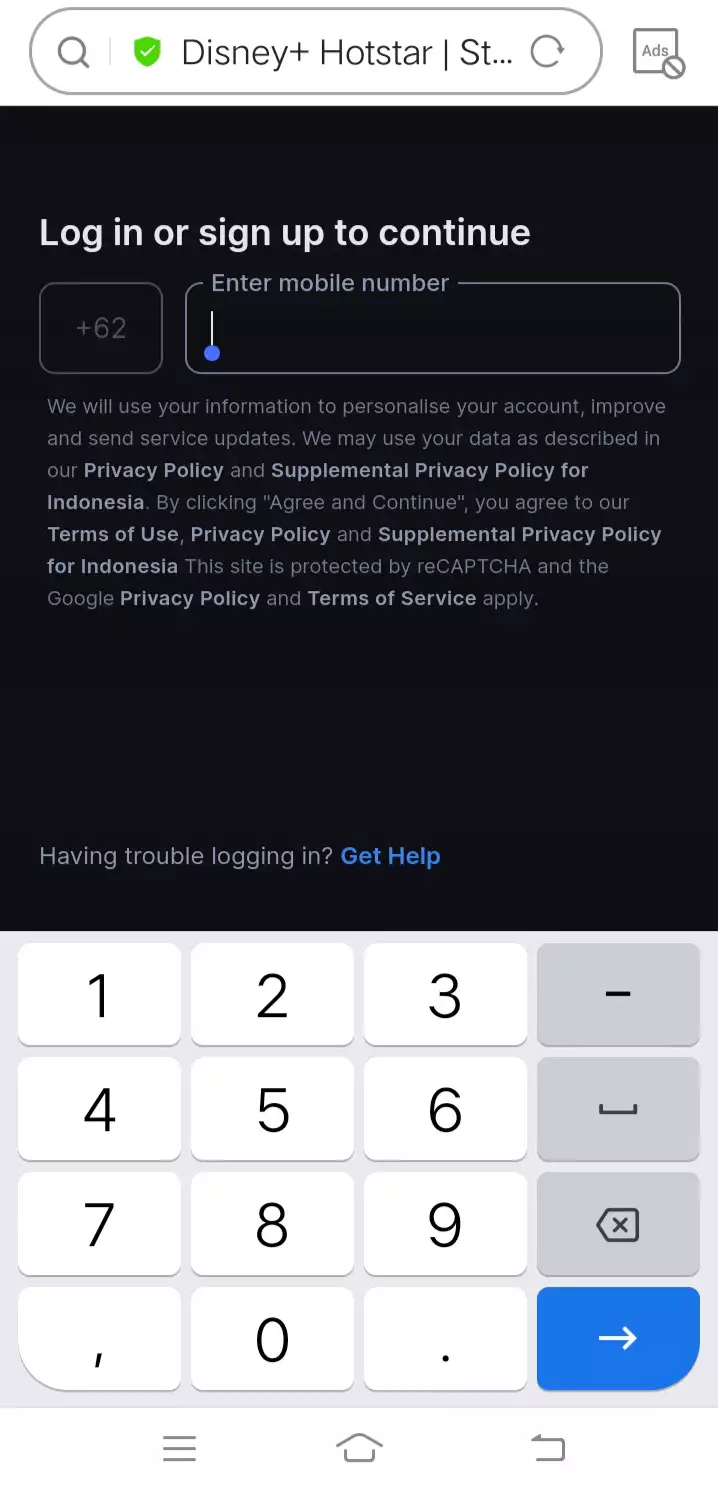This screenshot has width=718, height=1490.
Task: Focus the Enter mobile number field
Action: (433, 328)
